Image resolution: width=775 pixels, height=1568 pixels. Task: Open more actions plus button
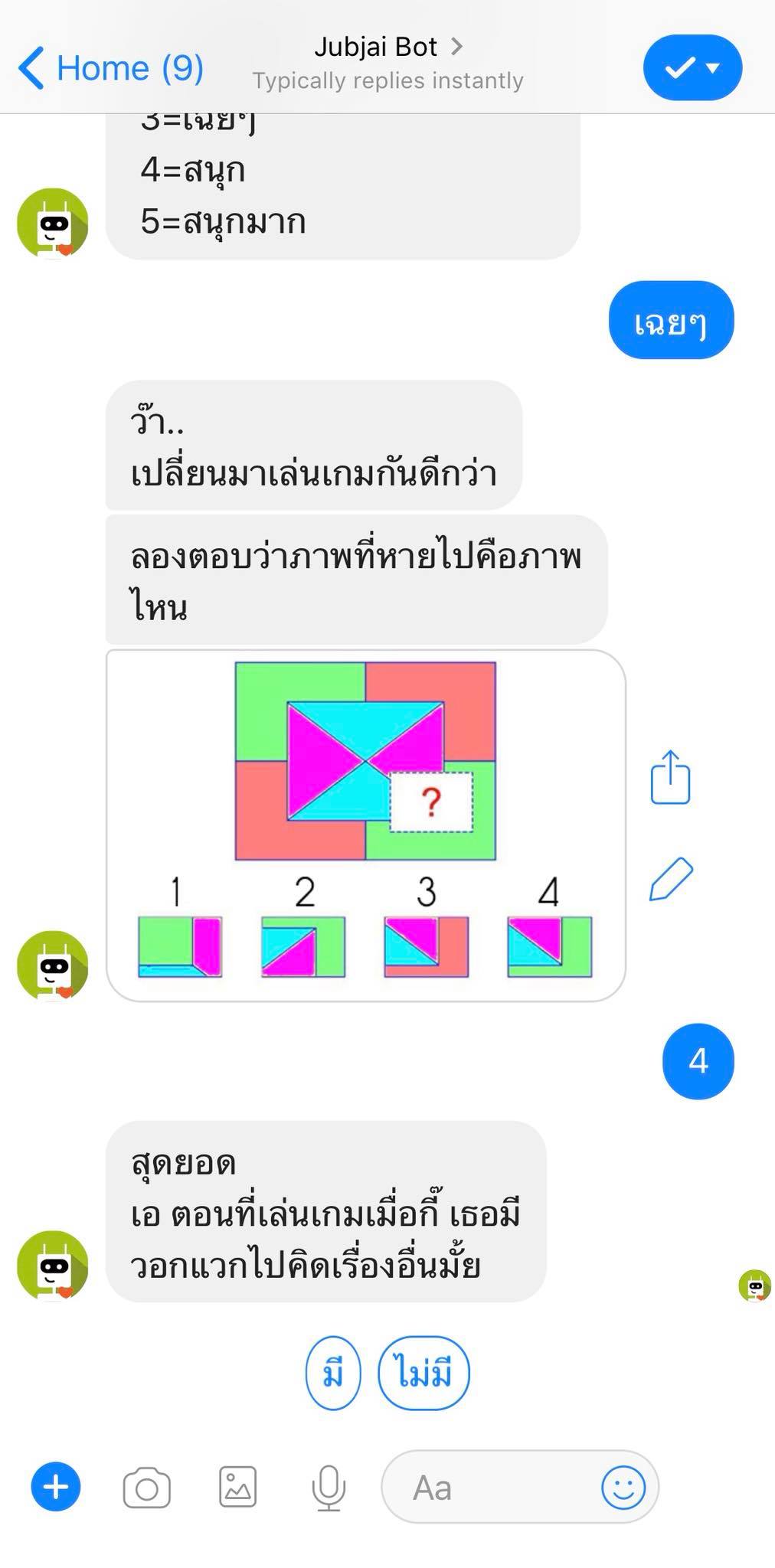coord(56,1487)
